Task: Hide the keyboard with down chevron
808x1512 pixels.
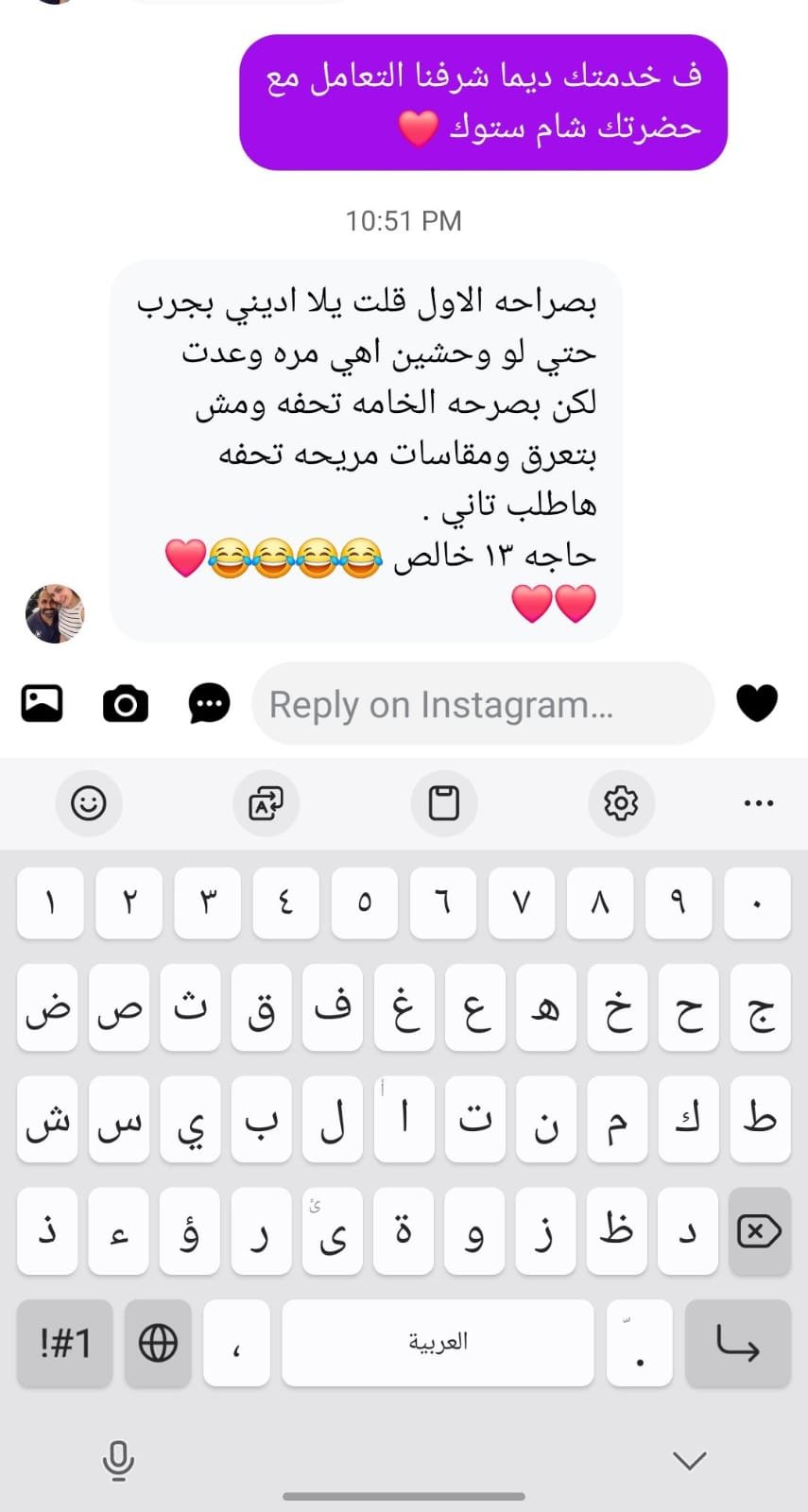Action: [689, 1460]
